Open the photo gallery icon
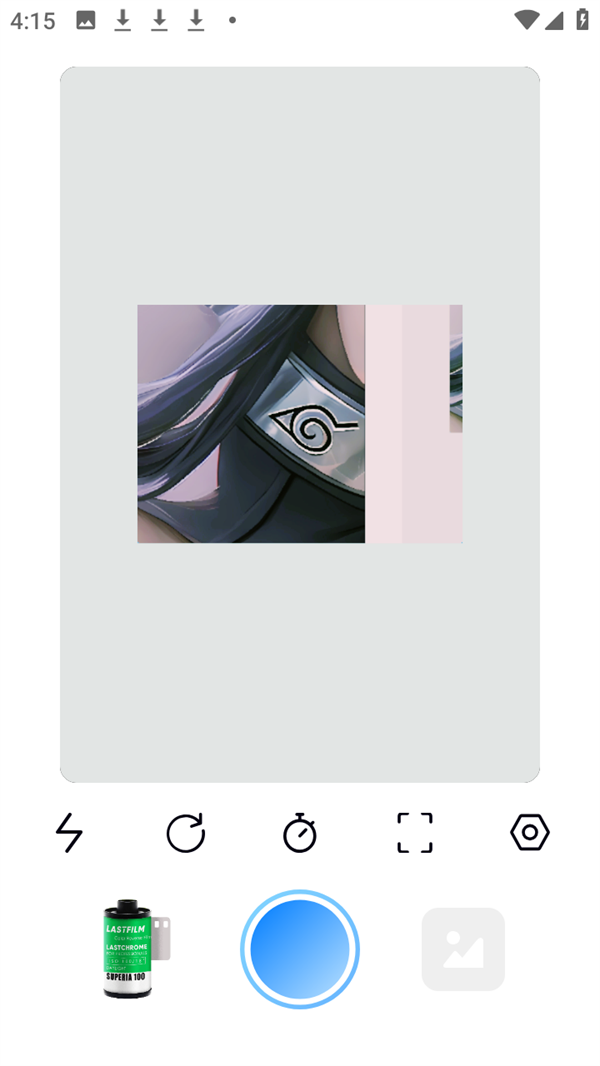 tap(463, 949)
